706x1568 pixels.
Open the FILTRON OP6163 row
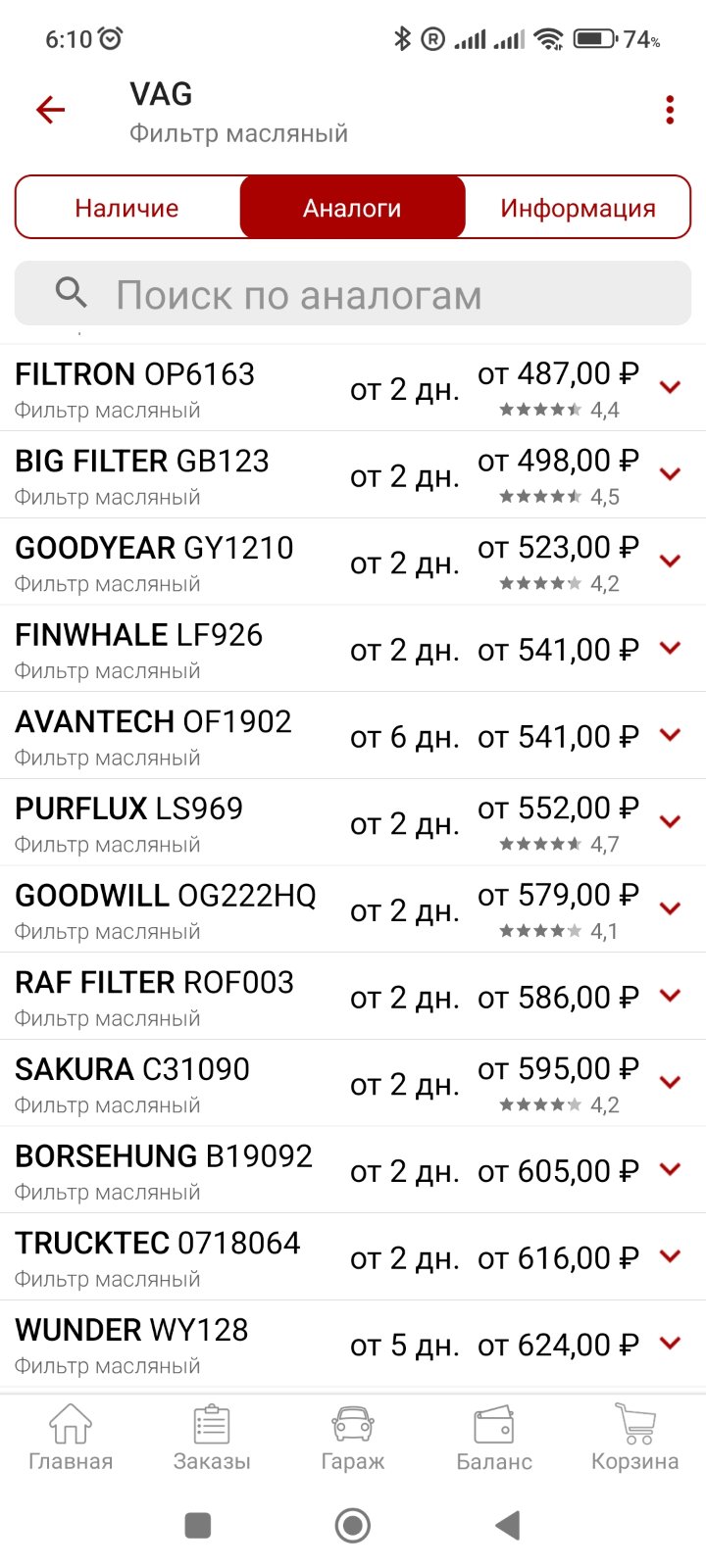tap(353, 388)
